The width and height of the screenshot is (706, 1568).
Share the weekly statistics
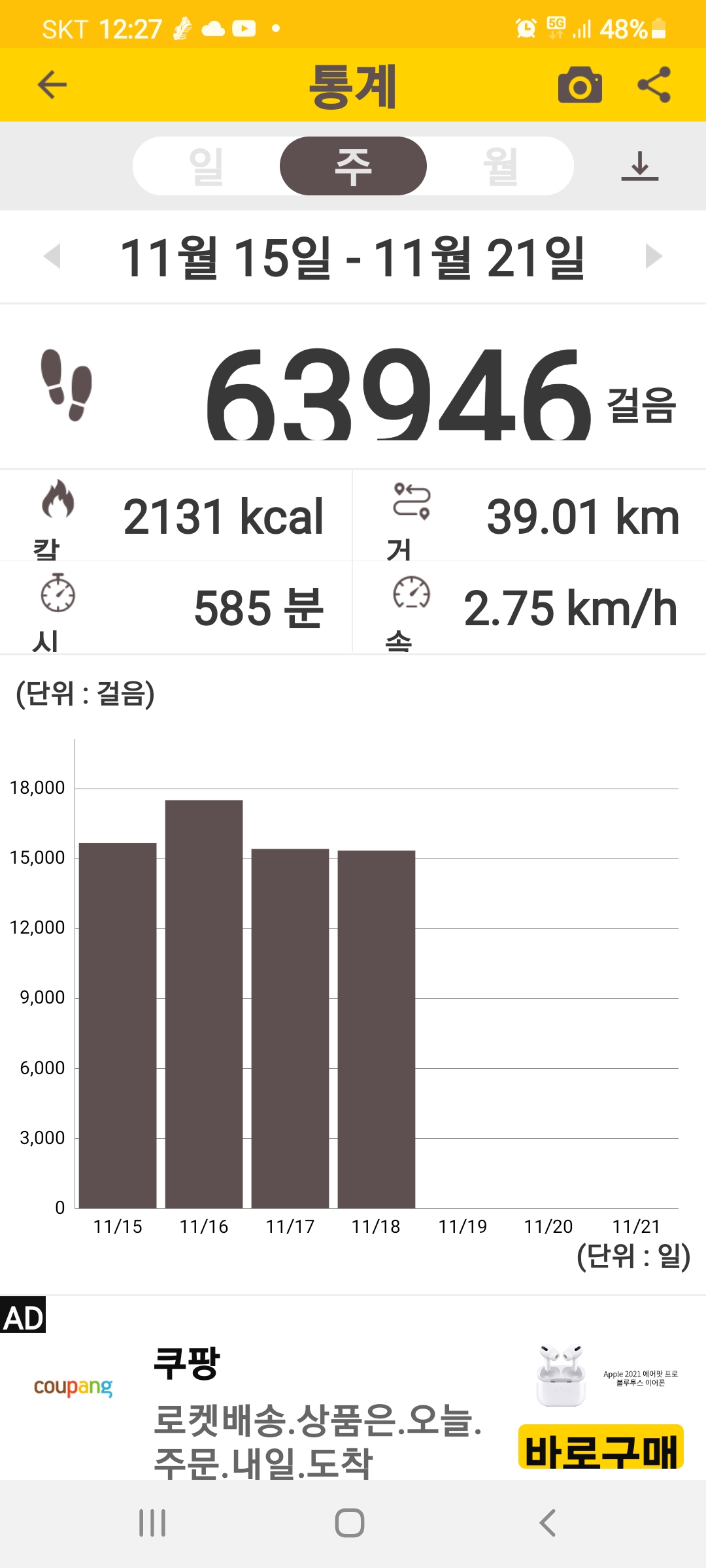654,85
